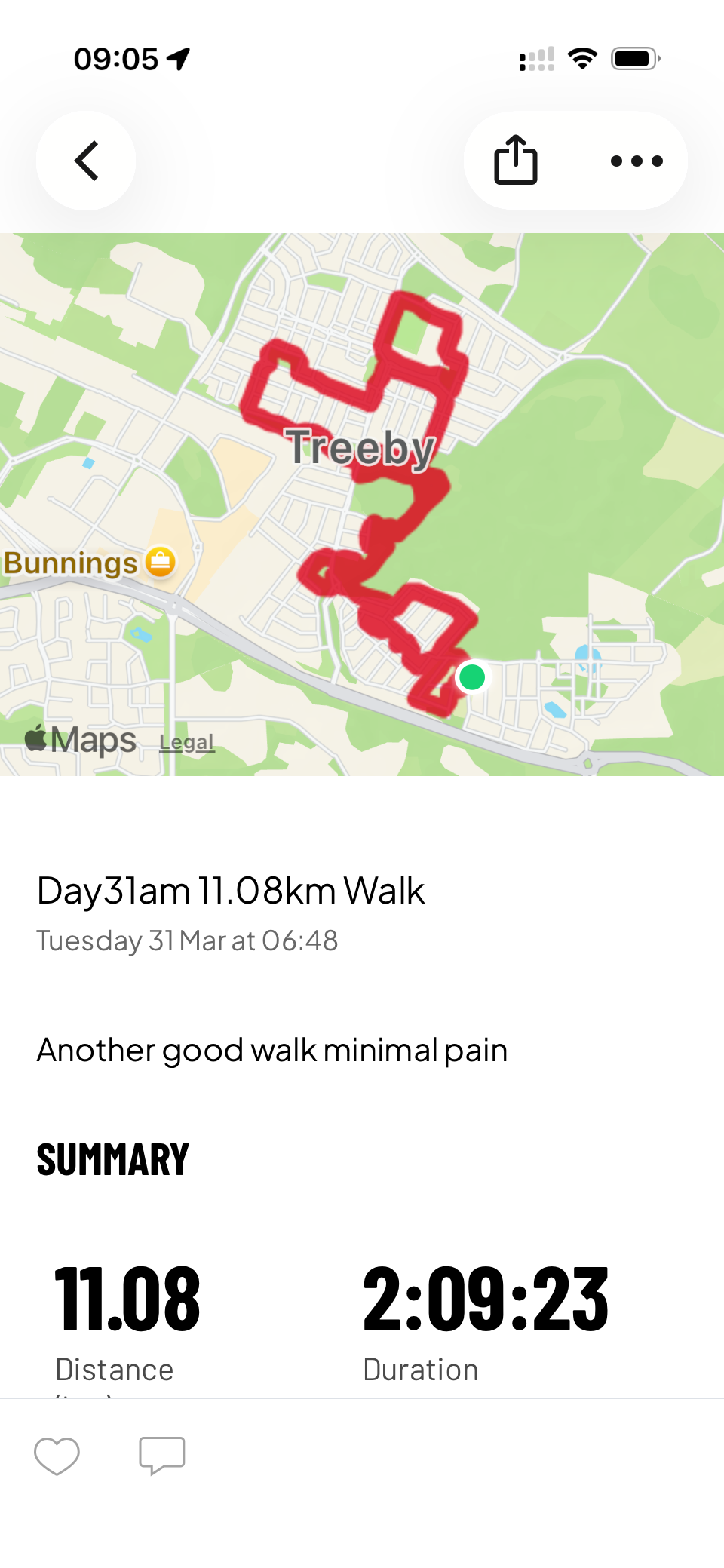
Task: Share this walk activity
Action: (516, 160)
